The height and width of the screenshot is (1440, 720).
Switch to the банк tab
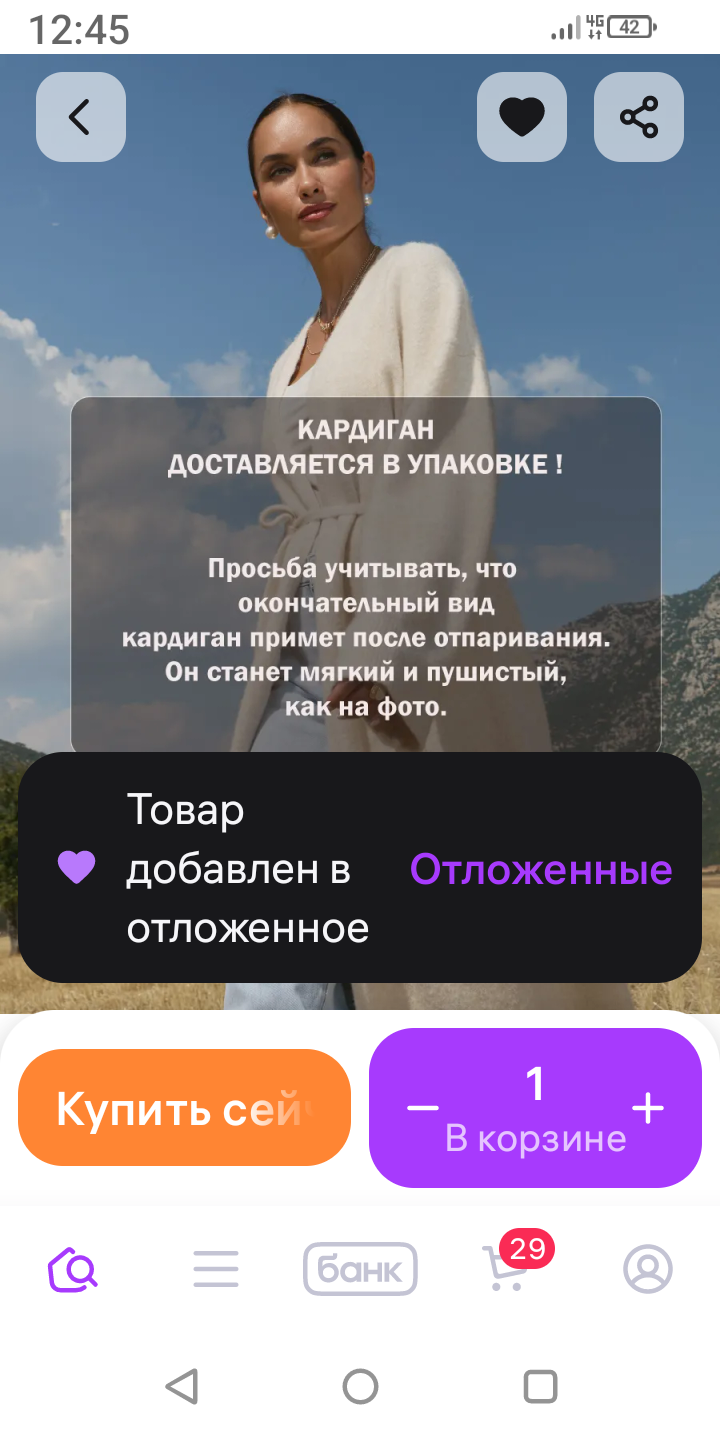pyautogui.click(x=360, y=1270)
